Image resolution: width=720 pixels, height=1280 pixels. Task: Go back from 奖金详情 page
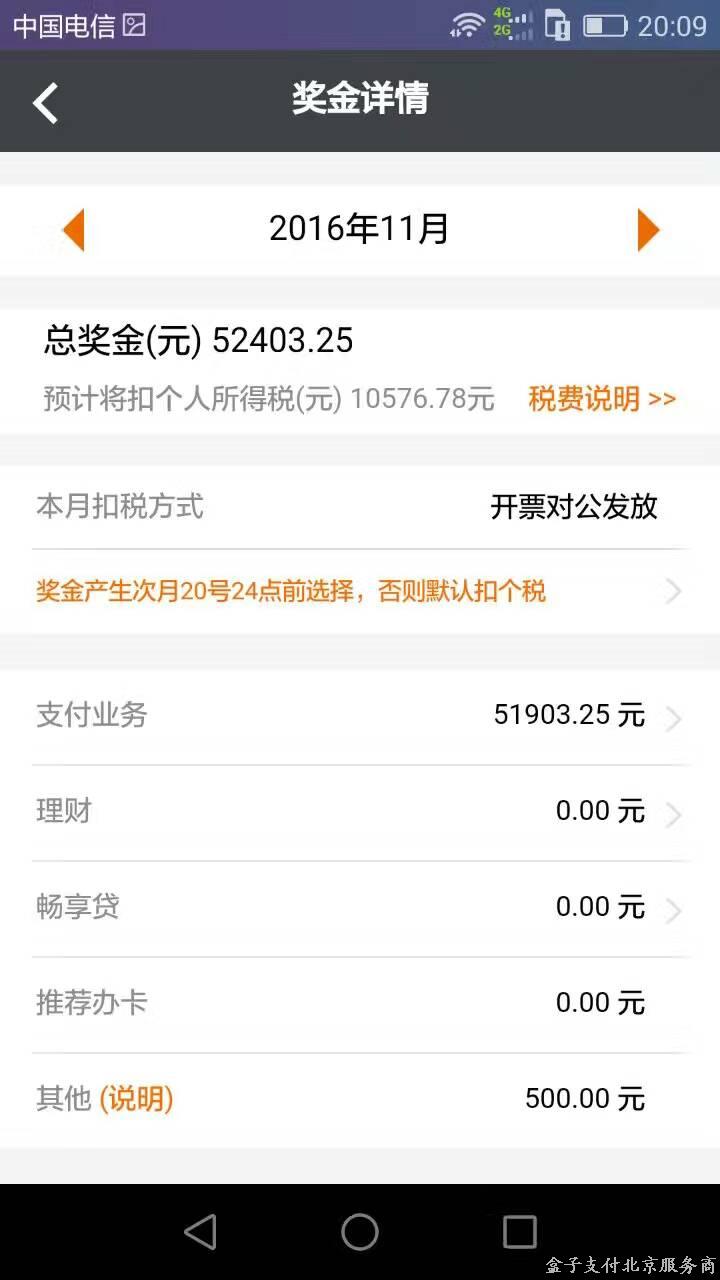pos(46,102)
